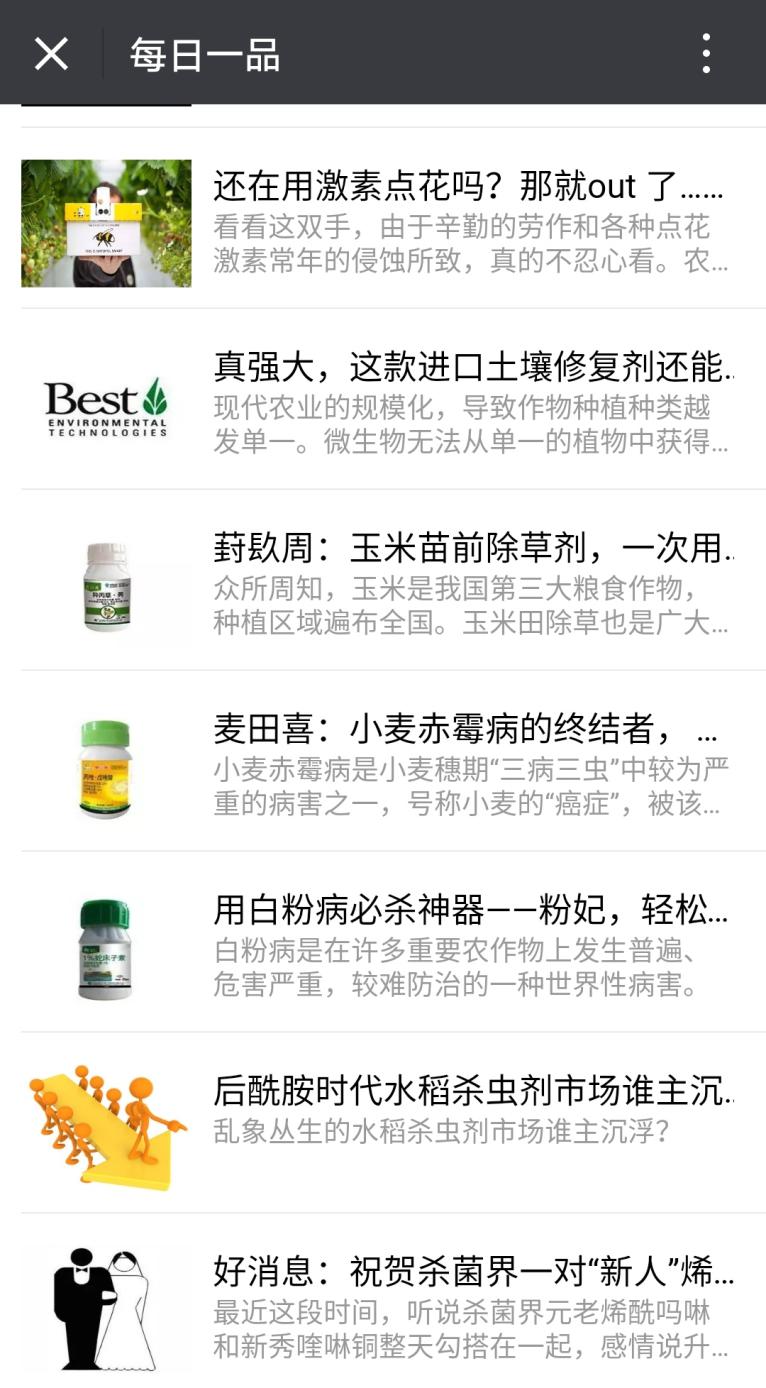Open the three-dot overflow menu

(706, 53)
